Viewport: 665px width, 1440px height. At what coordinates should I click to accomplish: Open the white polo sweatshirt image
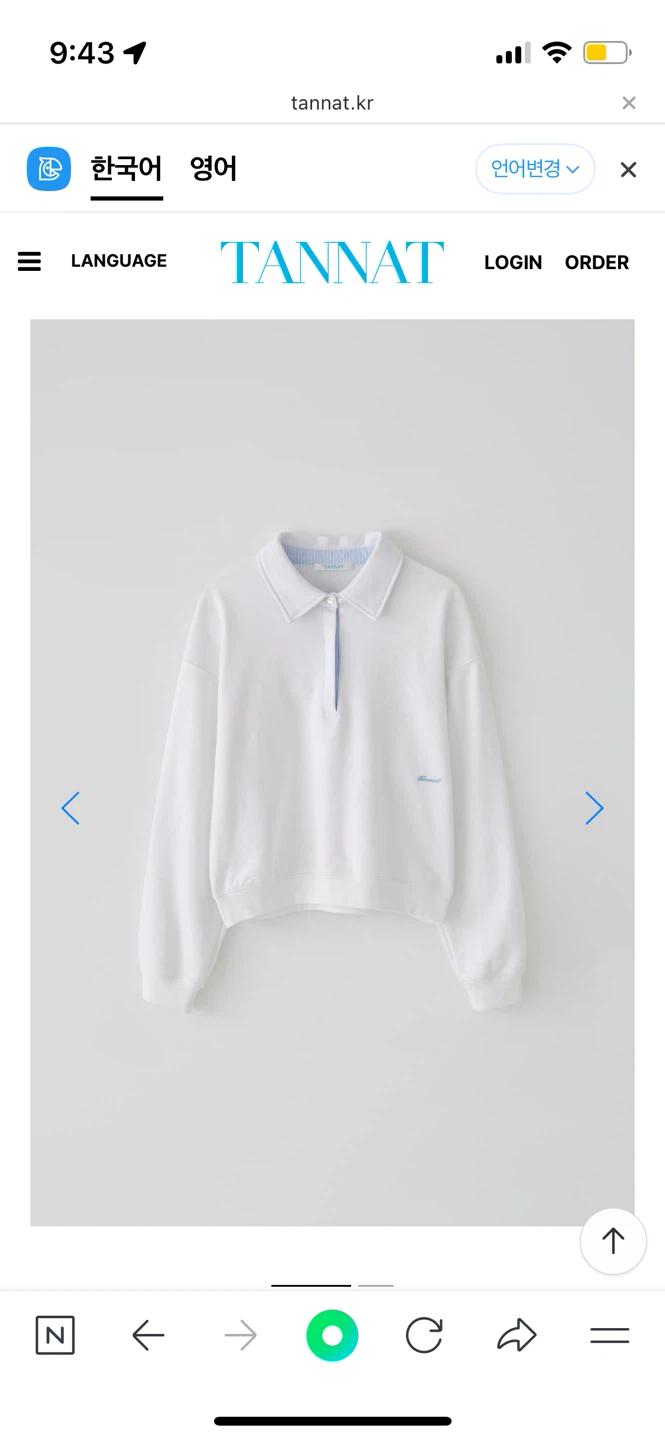pos(332,772)
